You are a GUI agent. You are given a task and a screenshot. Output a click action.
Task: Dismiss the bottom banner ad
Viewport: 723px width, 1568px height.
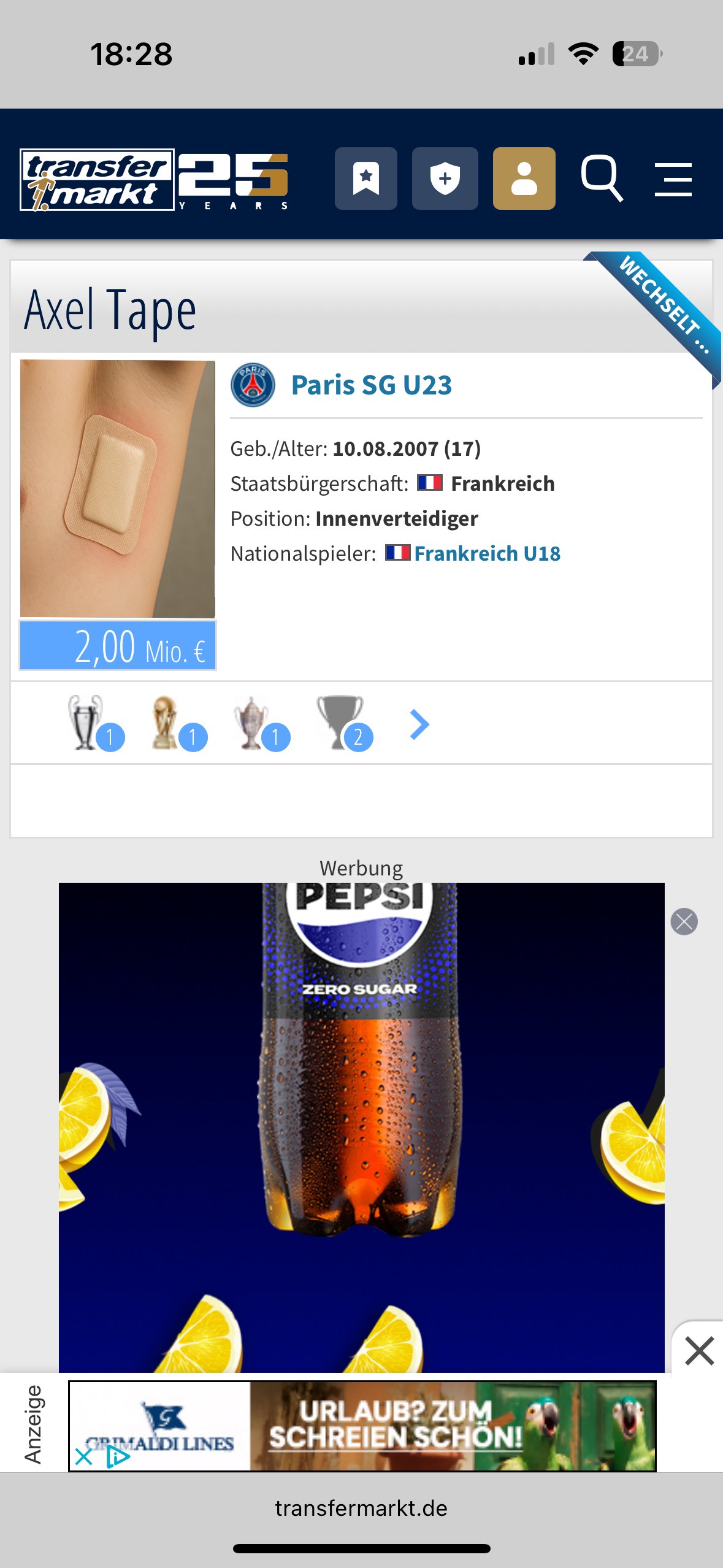click(x=699, y=1351)
